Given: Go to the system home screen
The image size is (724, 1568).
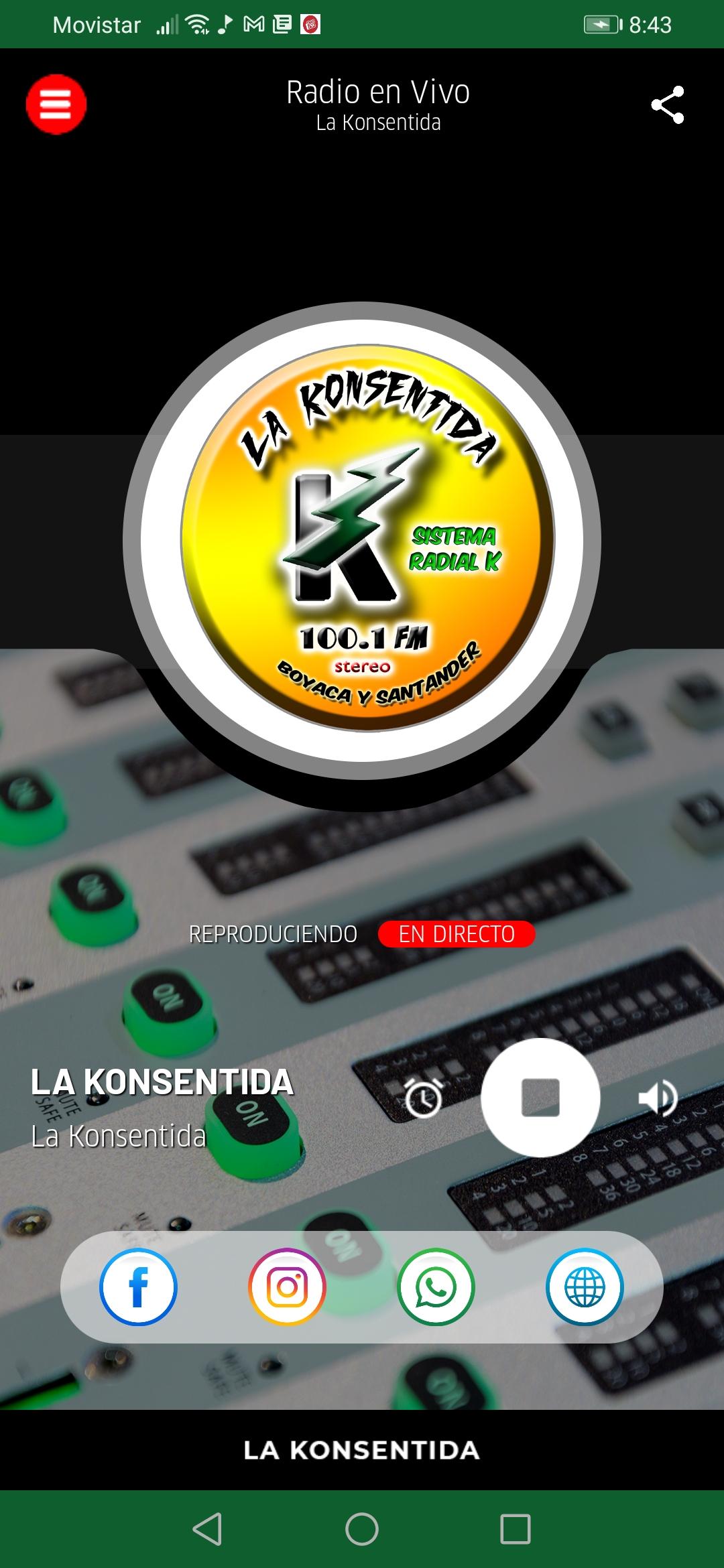Looking at the screenshot, I should (x=362, y=1528).
